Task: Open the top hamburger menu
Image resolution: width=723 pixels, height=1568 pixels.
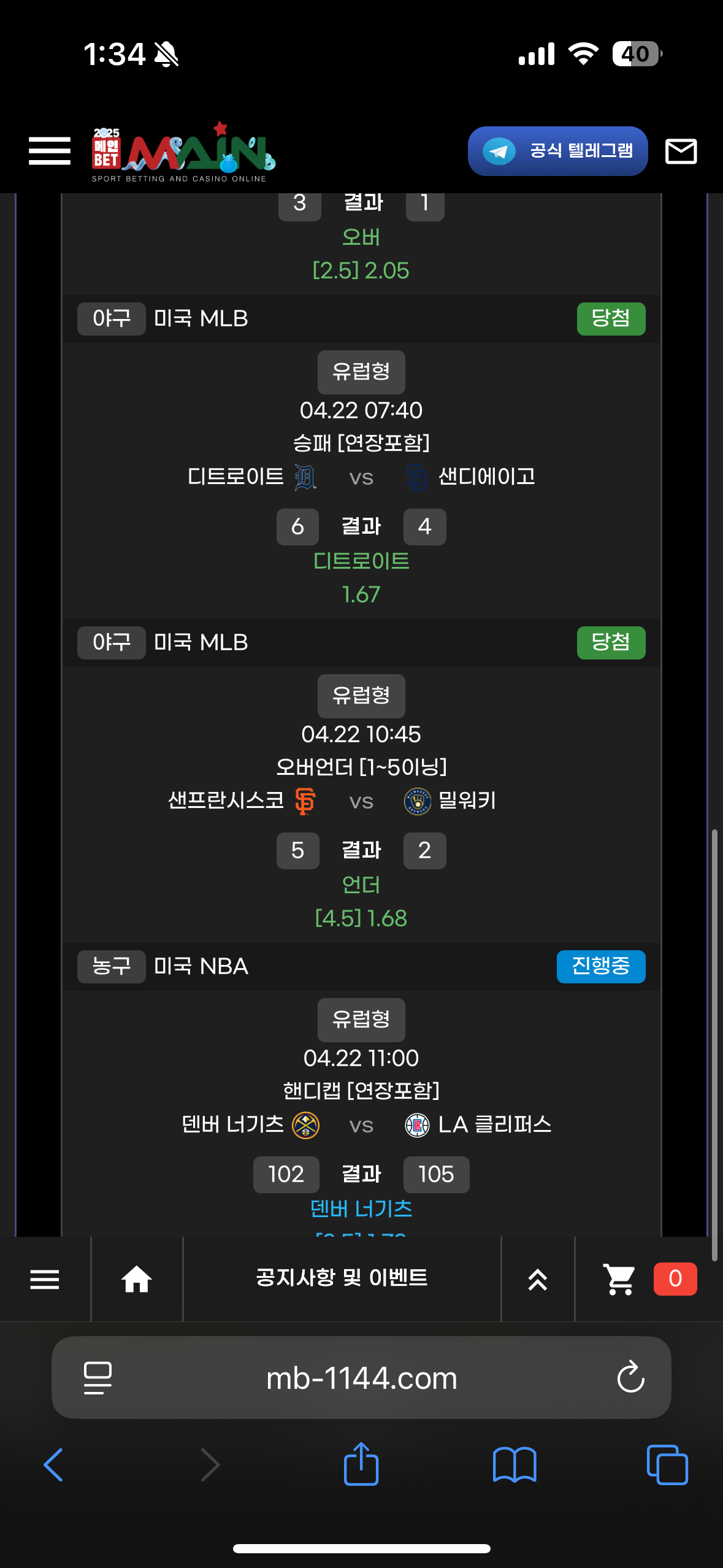Action: point(50,151)
